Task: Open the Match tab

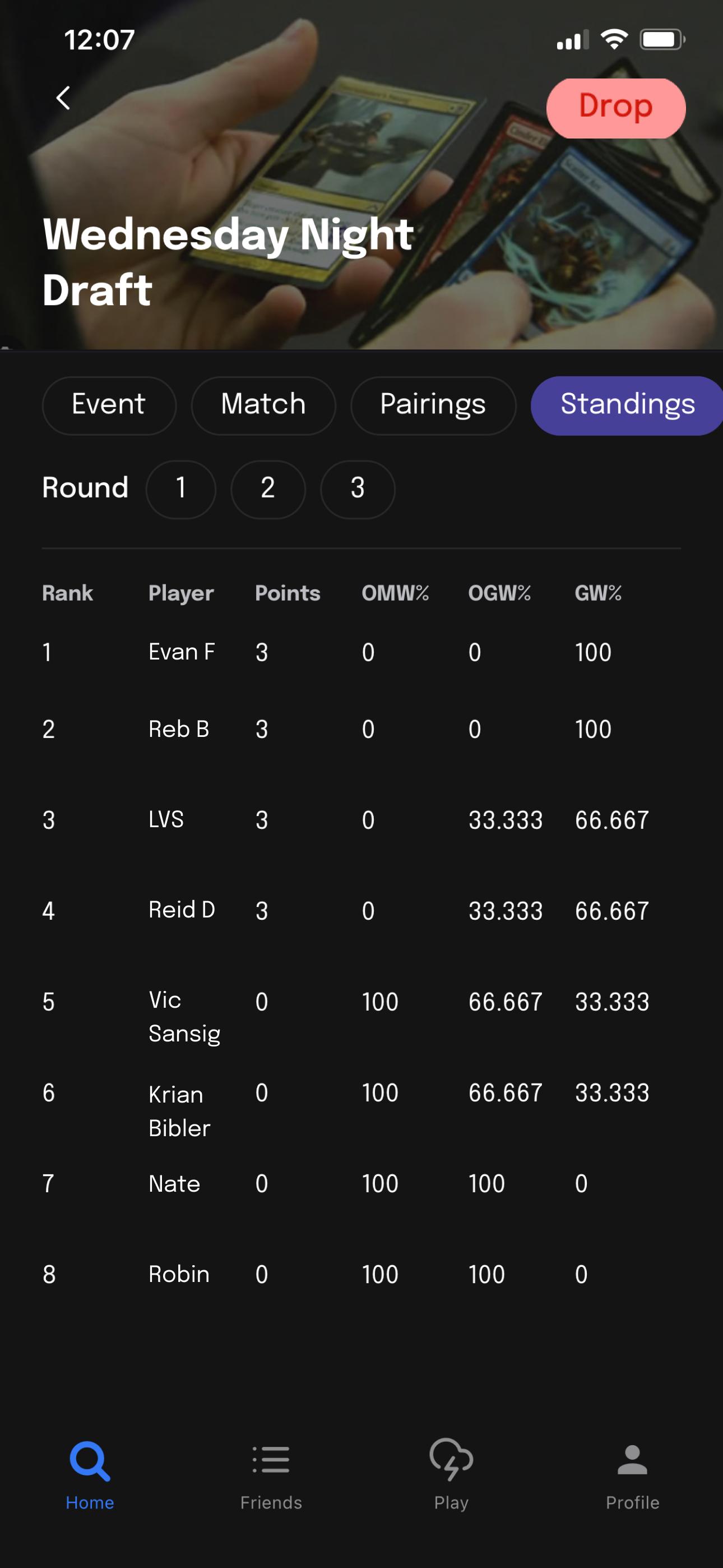Action: coord(263,405)
